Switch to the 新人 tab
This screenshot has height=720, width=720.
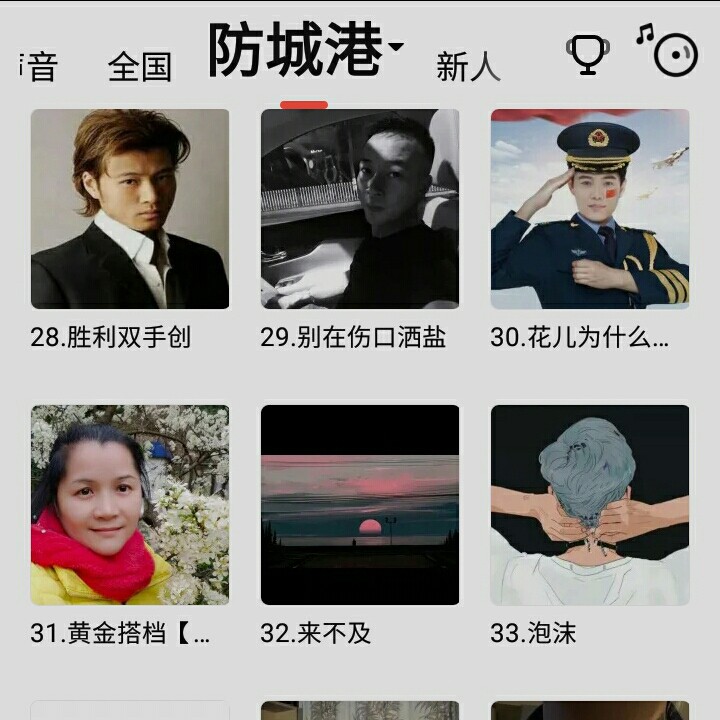pos(467,67)
